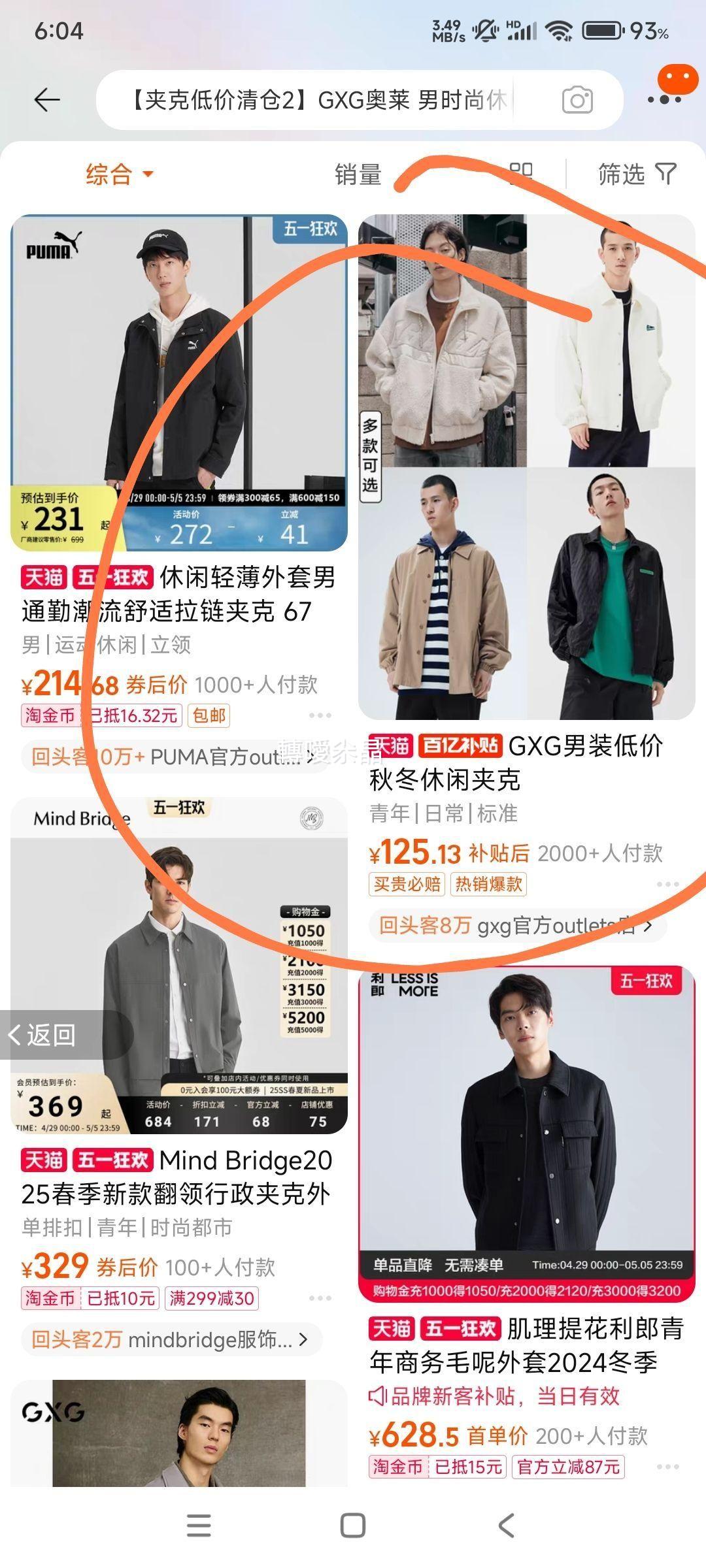Go back using the top-left arrow
This screenshot has height=1568, width=706.
(47, 100)
